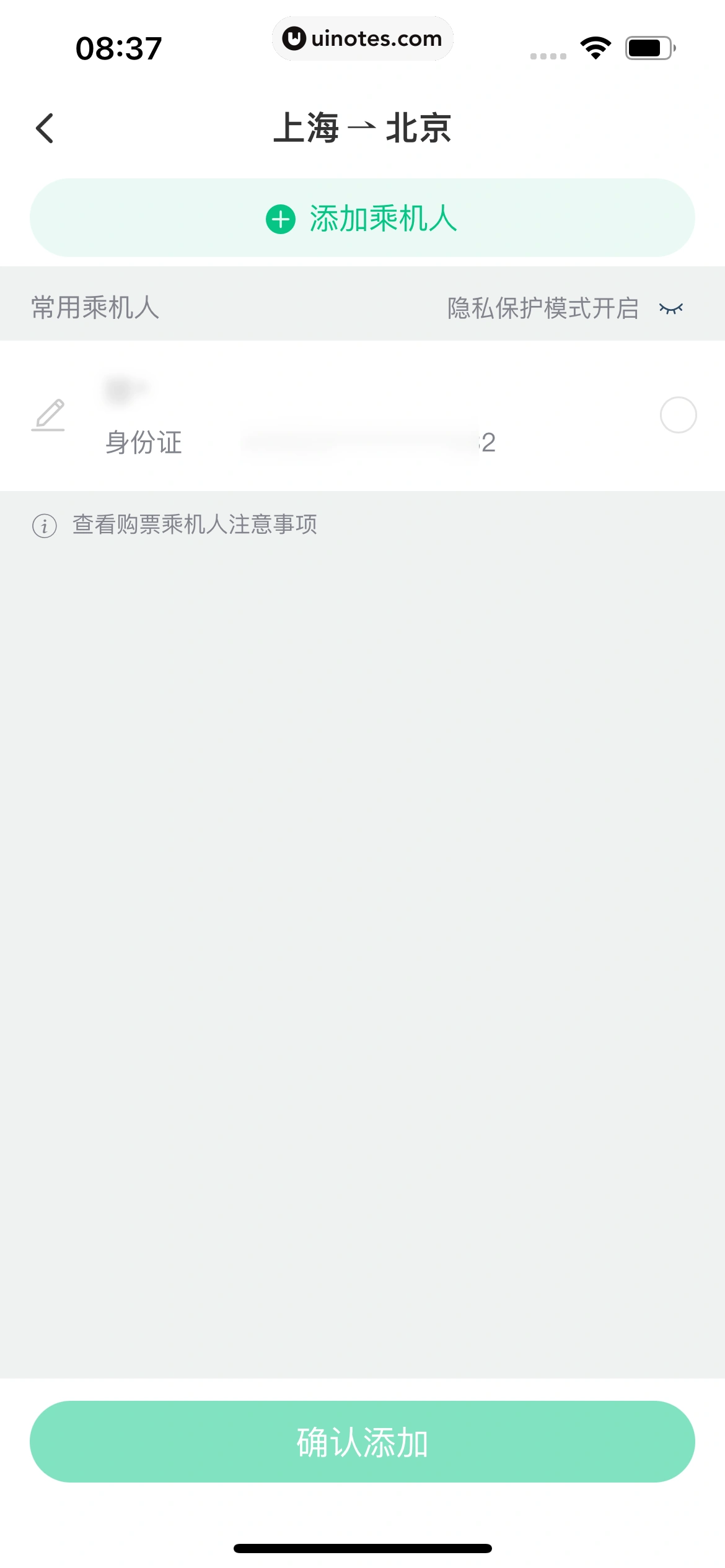Select the 身份证 passenger radio button
This screenshot has width=725, height=1568.
click(x=678, y=414)
